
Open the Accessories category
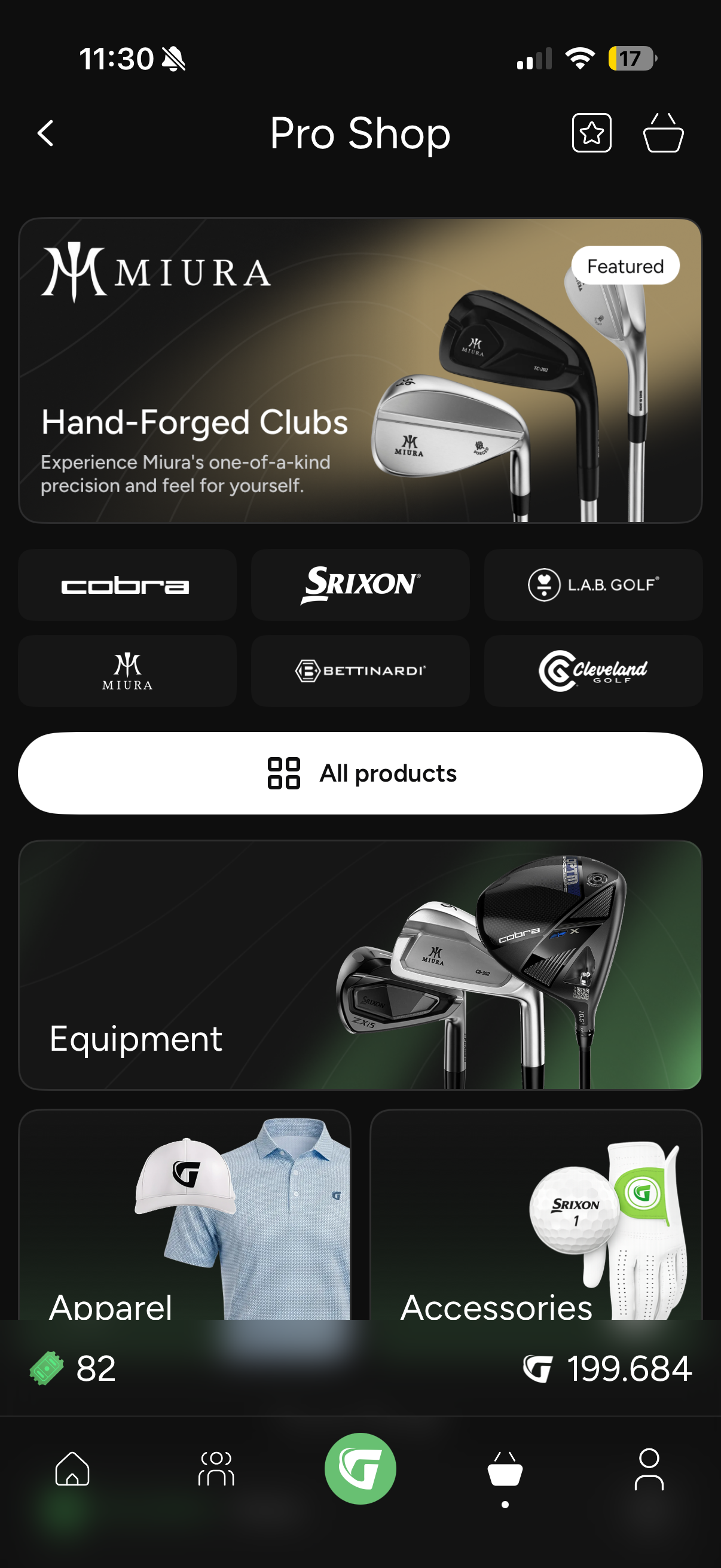point(536,1215)
